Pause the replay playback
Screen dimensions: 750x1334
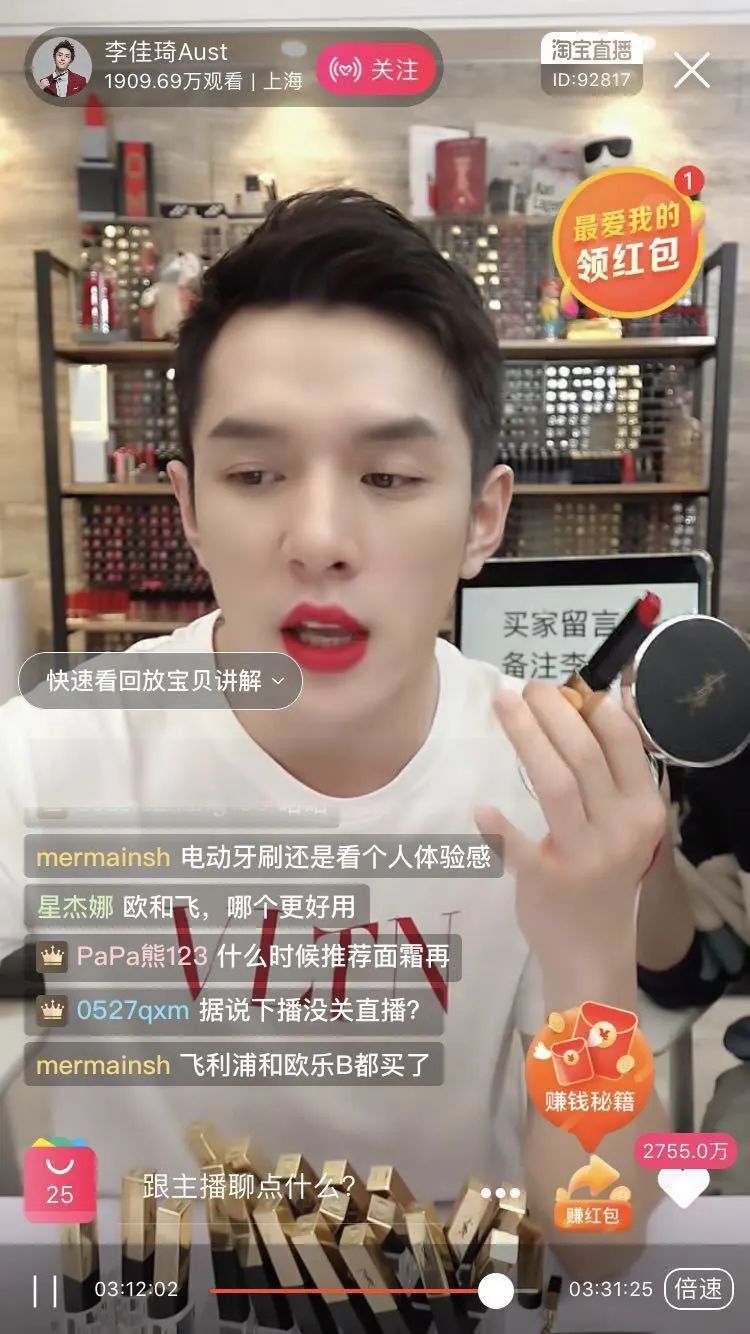45,1290
